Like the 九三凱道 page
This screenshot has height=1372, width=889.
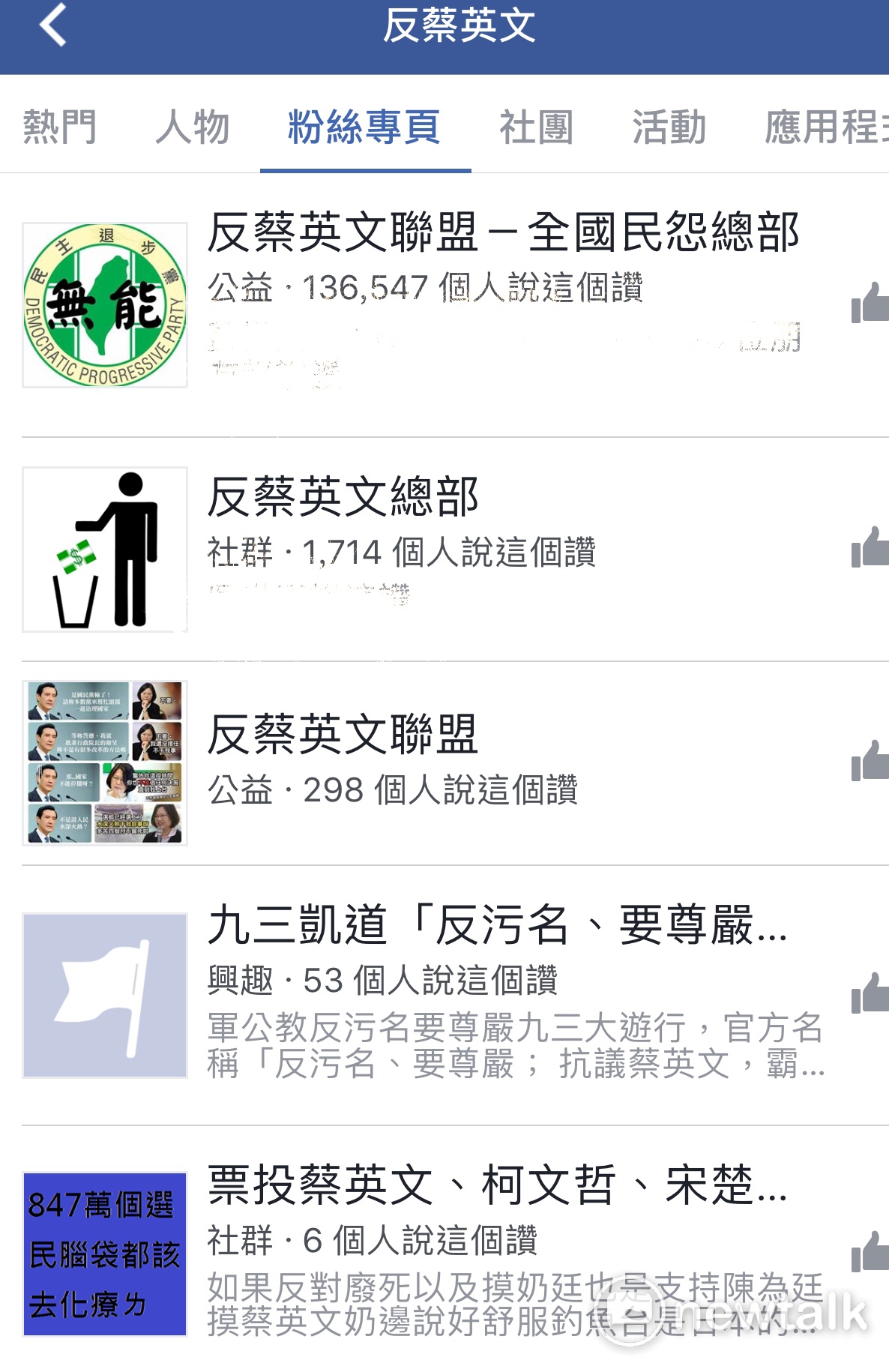pos(870,993)
